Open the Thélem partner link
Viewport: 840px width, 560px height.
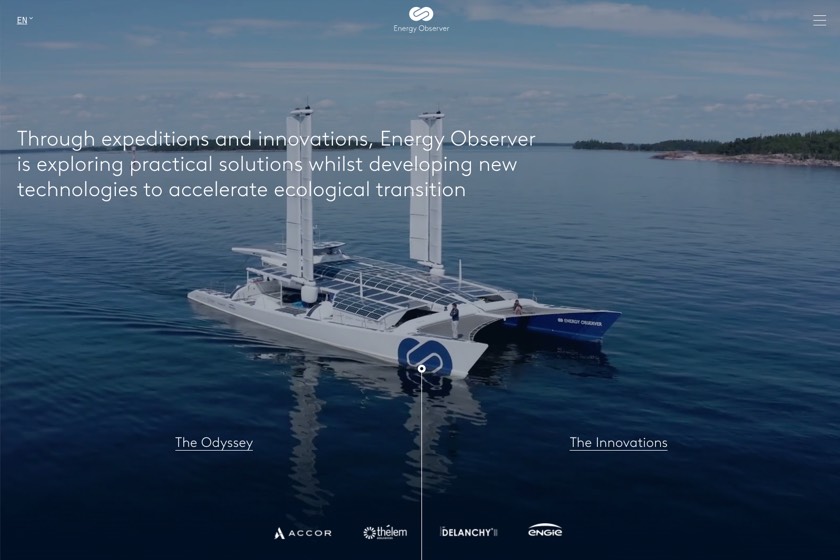(x=385, y=532)
